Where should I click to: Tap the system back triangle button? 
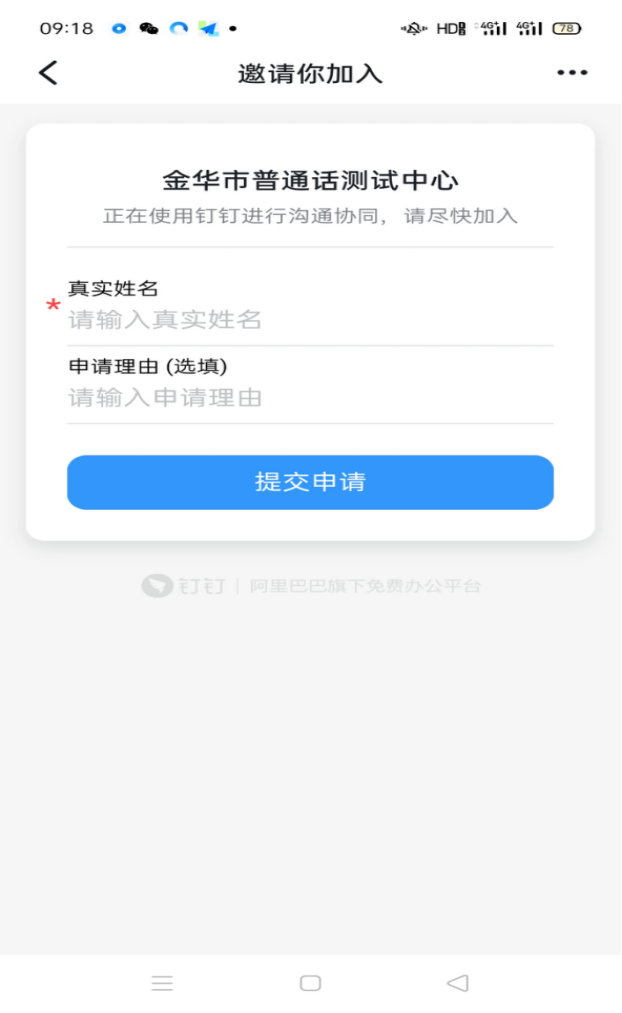pos(458,983)
